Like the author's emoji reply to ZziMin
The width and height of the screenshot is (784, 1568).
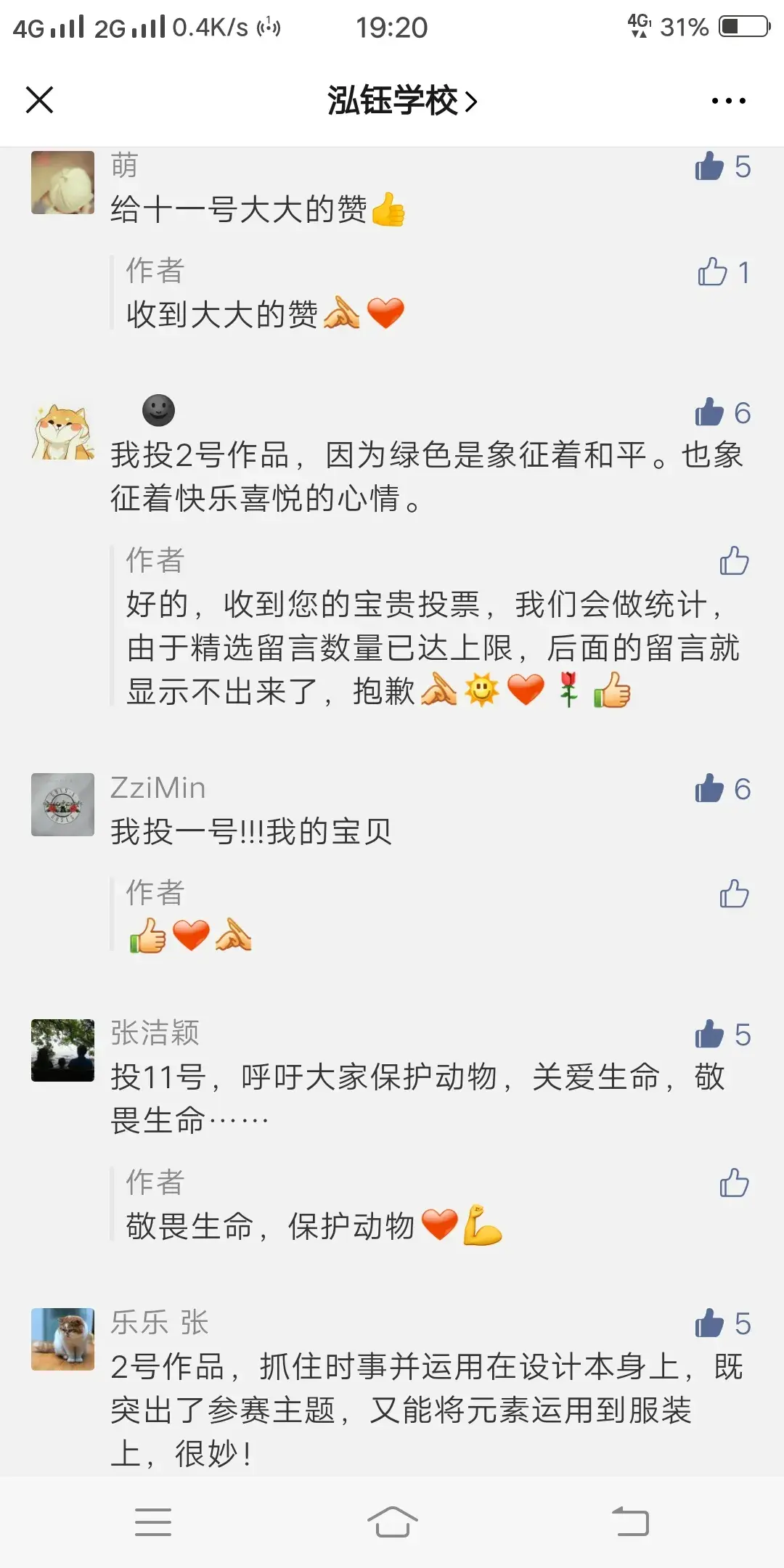coord(734,894)
